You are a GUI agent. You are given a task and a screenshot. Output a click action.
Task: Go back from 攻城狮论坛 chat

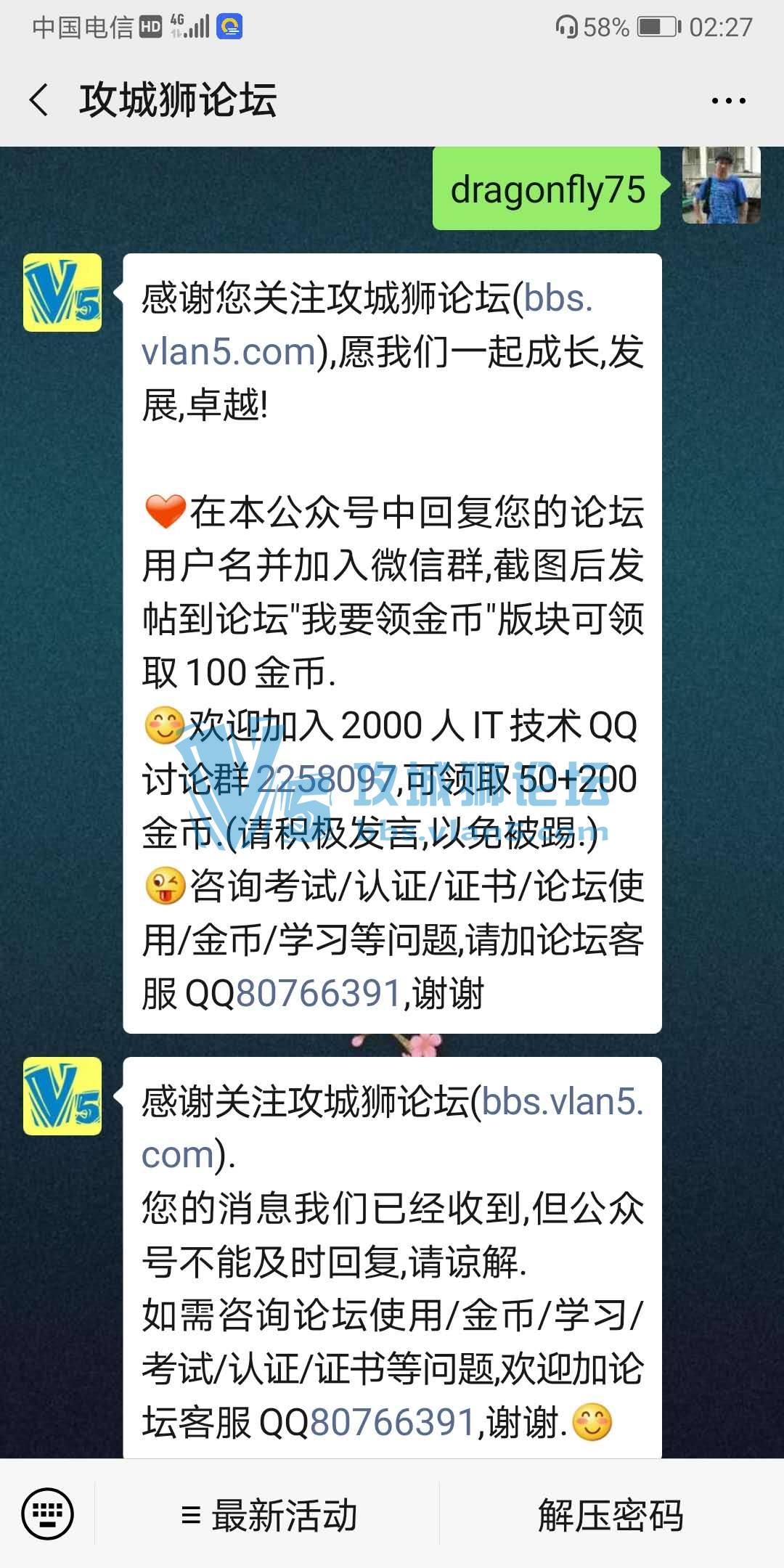(40, 100)
